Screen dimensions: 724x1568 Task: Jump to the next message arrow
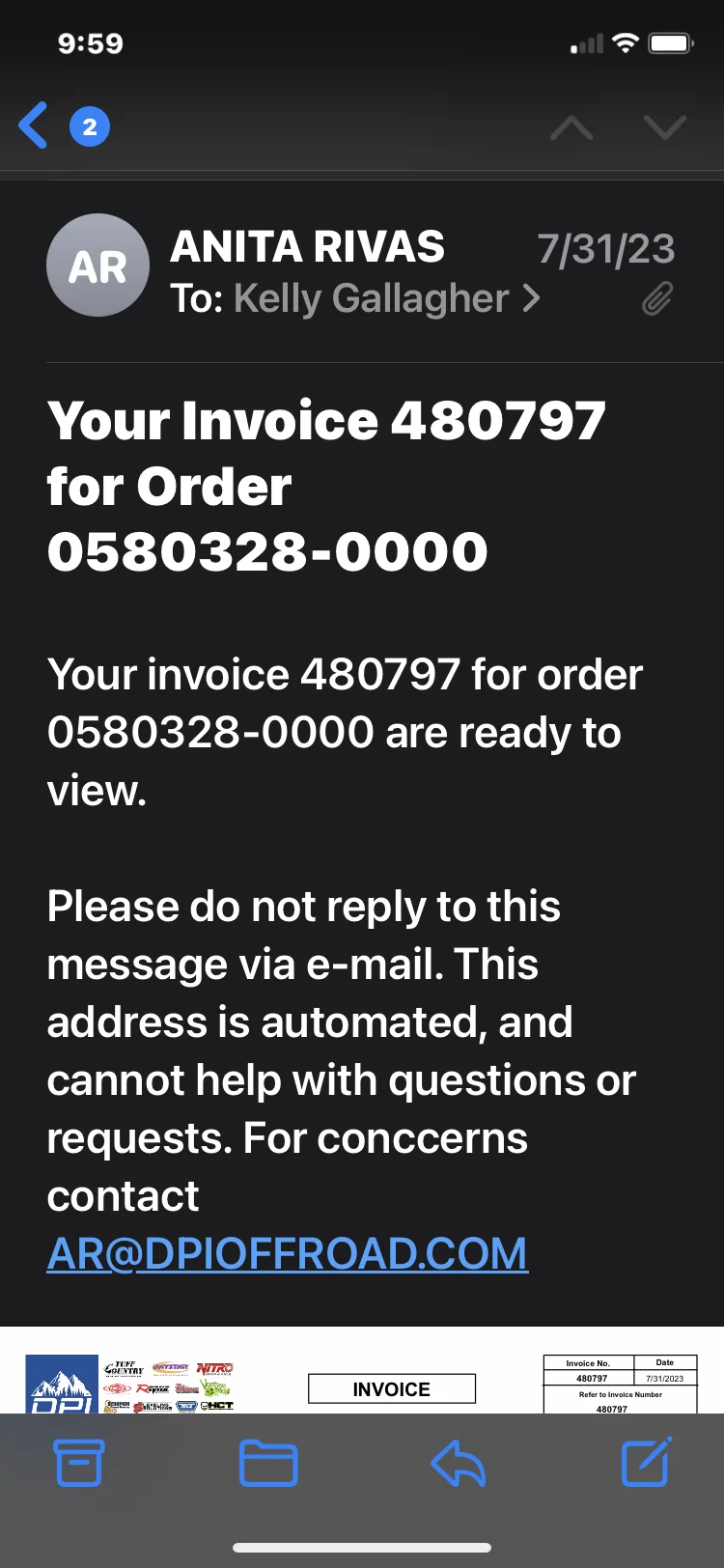tap(664, 127)
